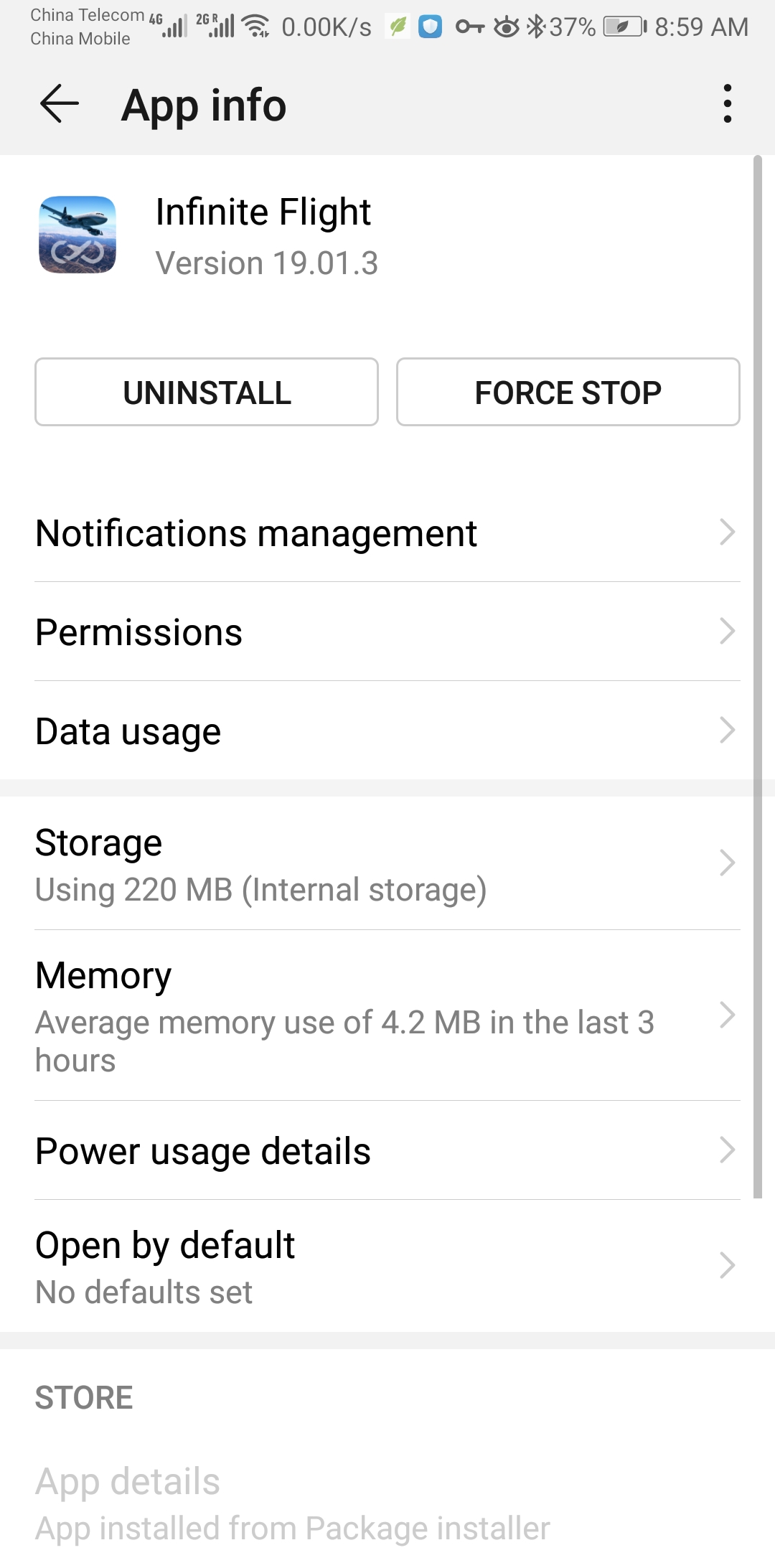
Task: Open the three-dot overflow menu
Action: [x=727, y=104]
